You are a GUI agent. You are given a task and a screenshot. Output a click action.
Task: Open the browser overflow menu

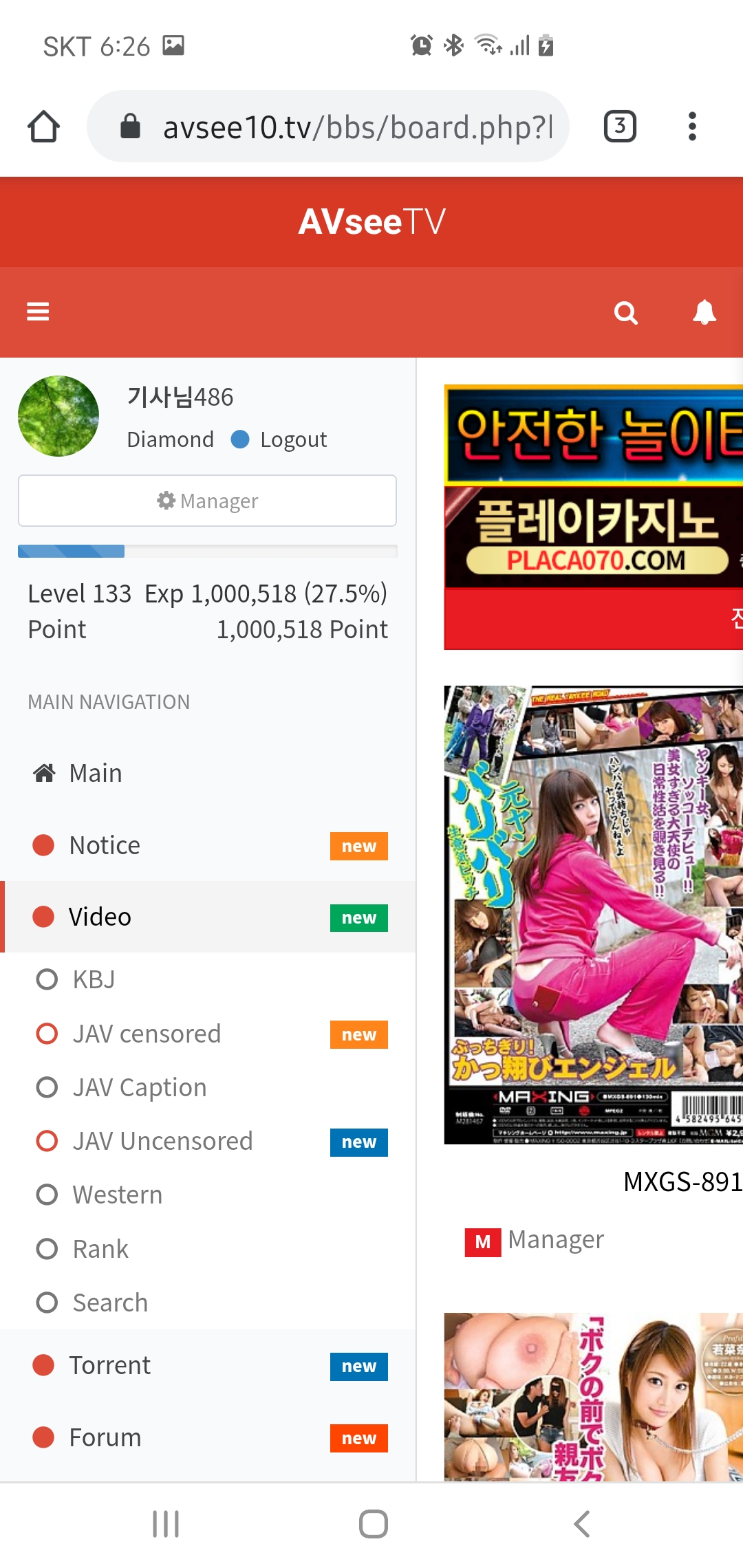pos(692,127)
